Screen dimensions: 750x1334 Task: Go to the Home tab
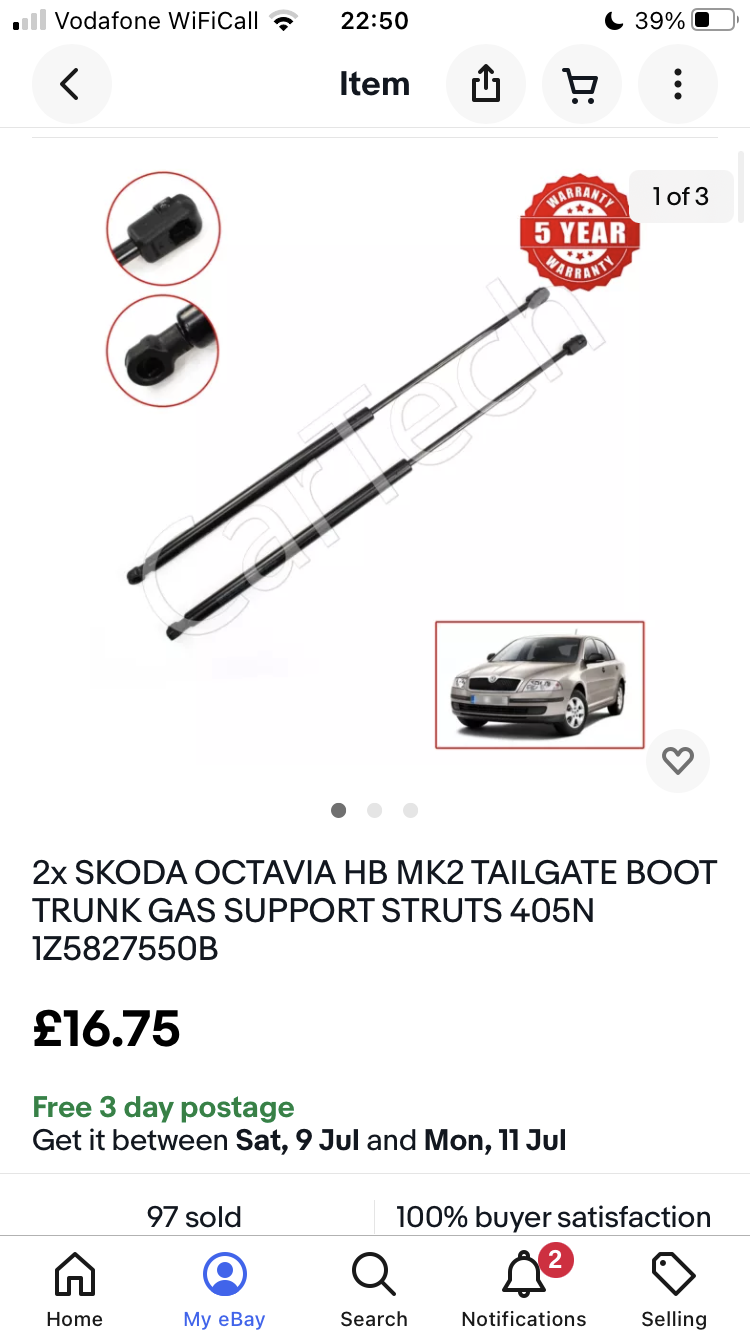(x=75, y=1290)
